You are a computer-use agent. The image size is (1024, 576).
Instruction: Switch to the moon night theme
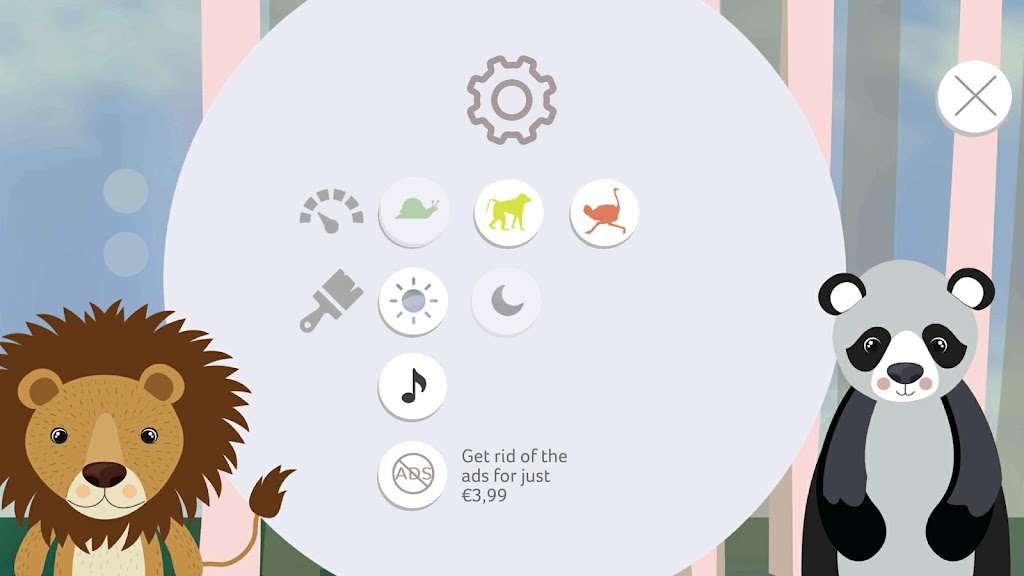pyautogui.click(x=506, y=300)
